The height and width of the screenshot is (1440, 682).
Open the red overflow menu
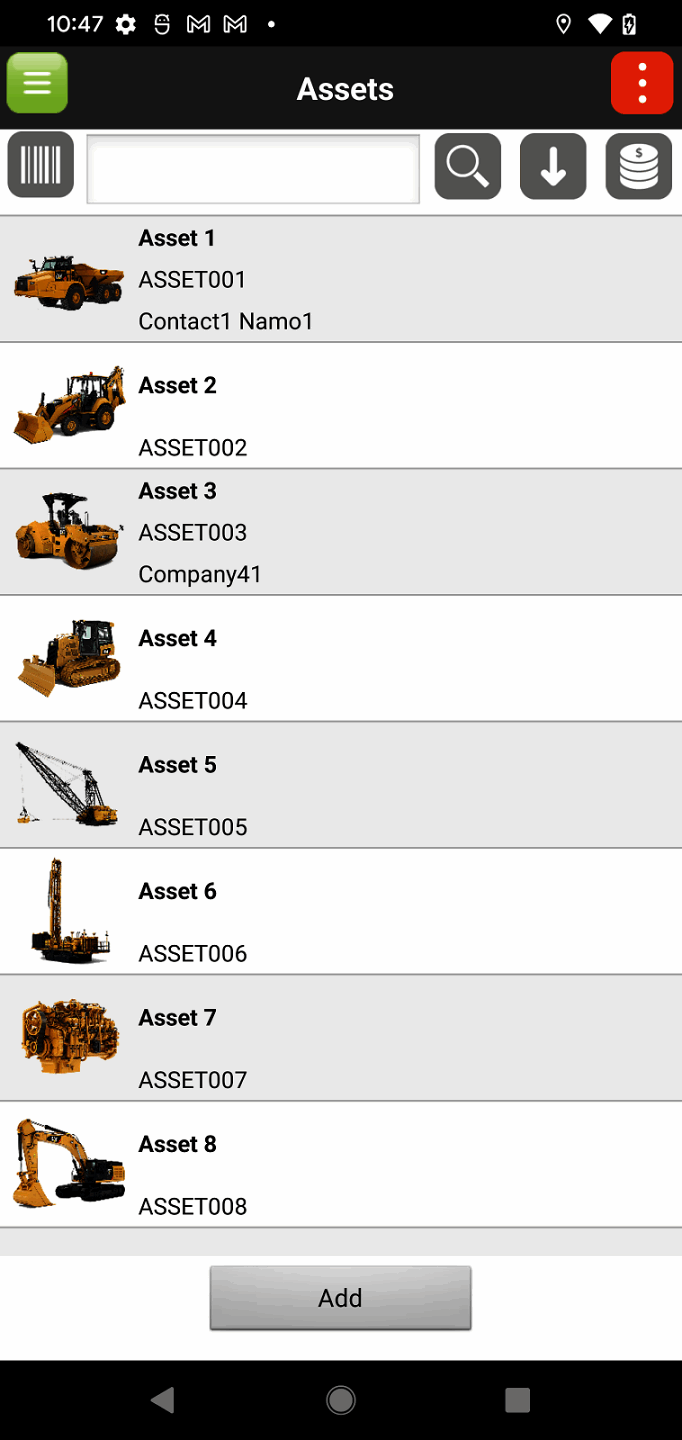tap(642, 83)
